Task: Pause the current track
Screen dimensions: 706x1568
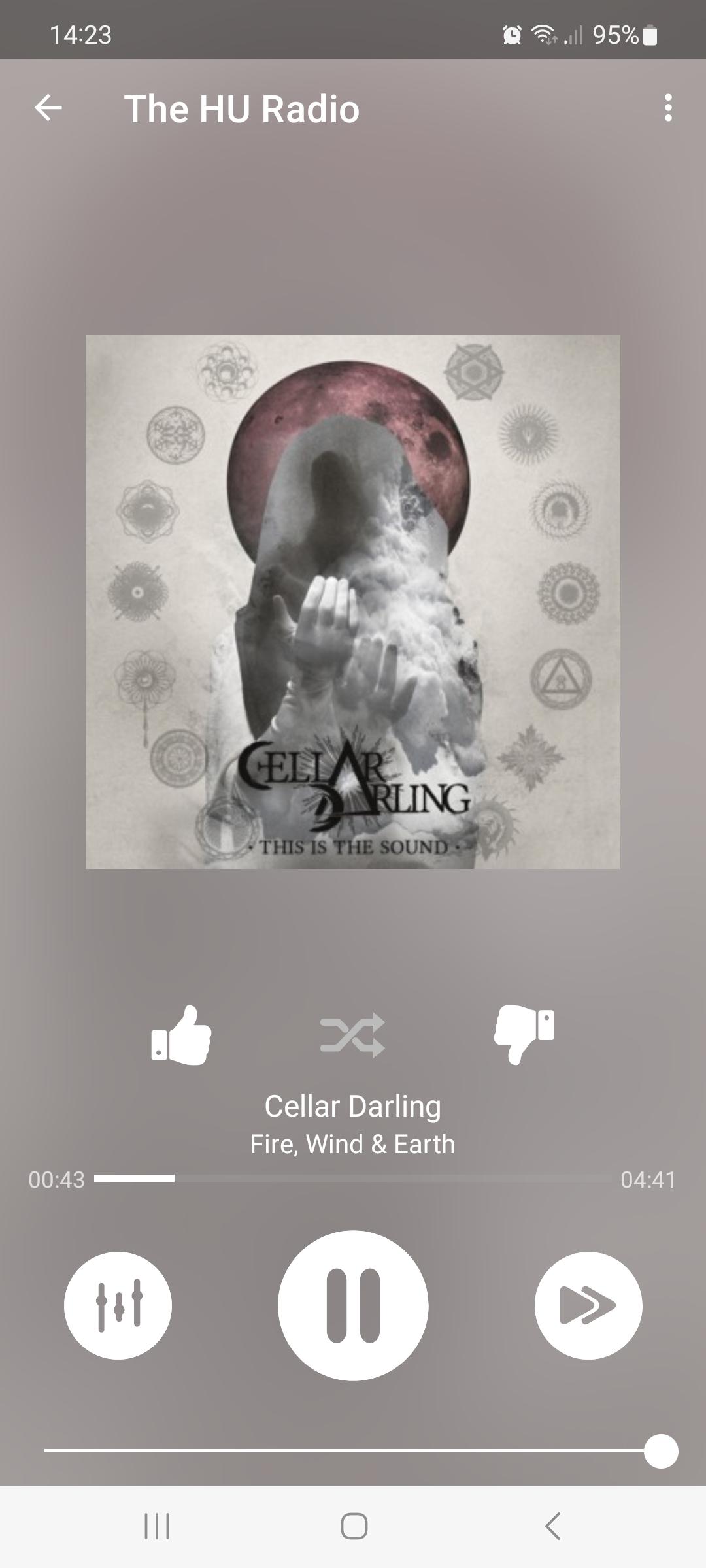Action: 353,1305
